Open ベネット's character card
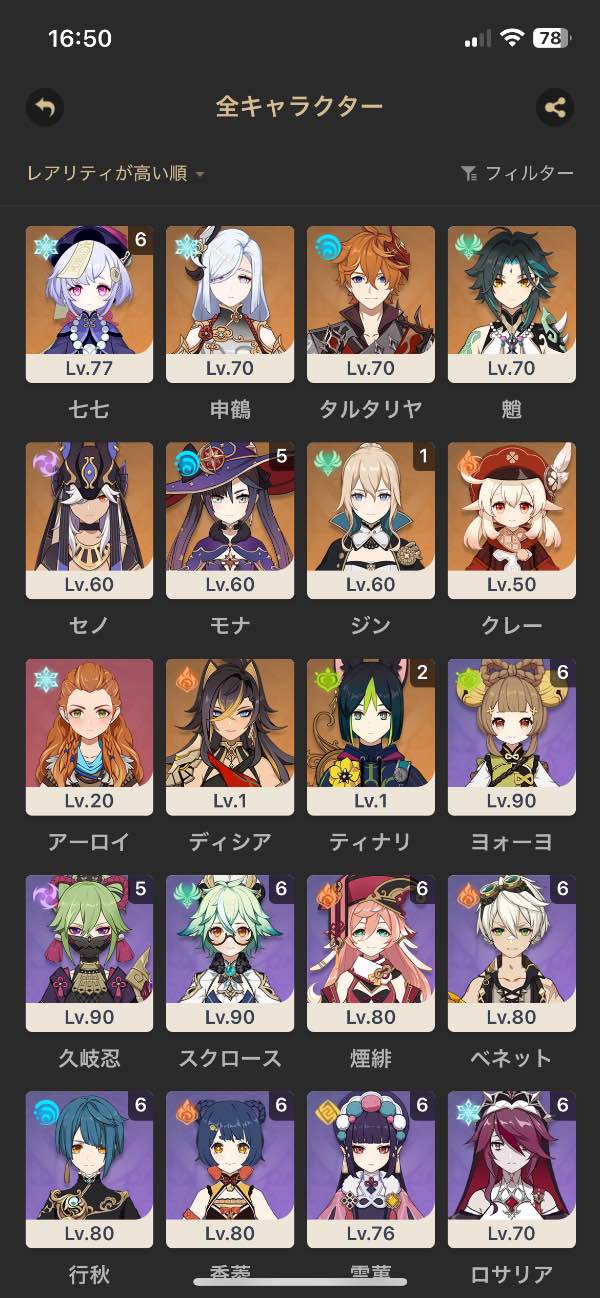 [512, 953]
